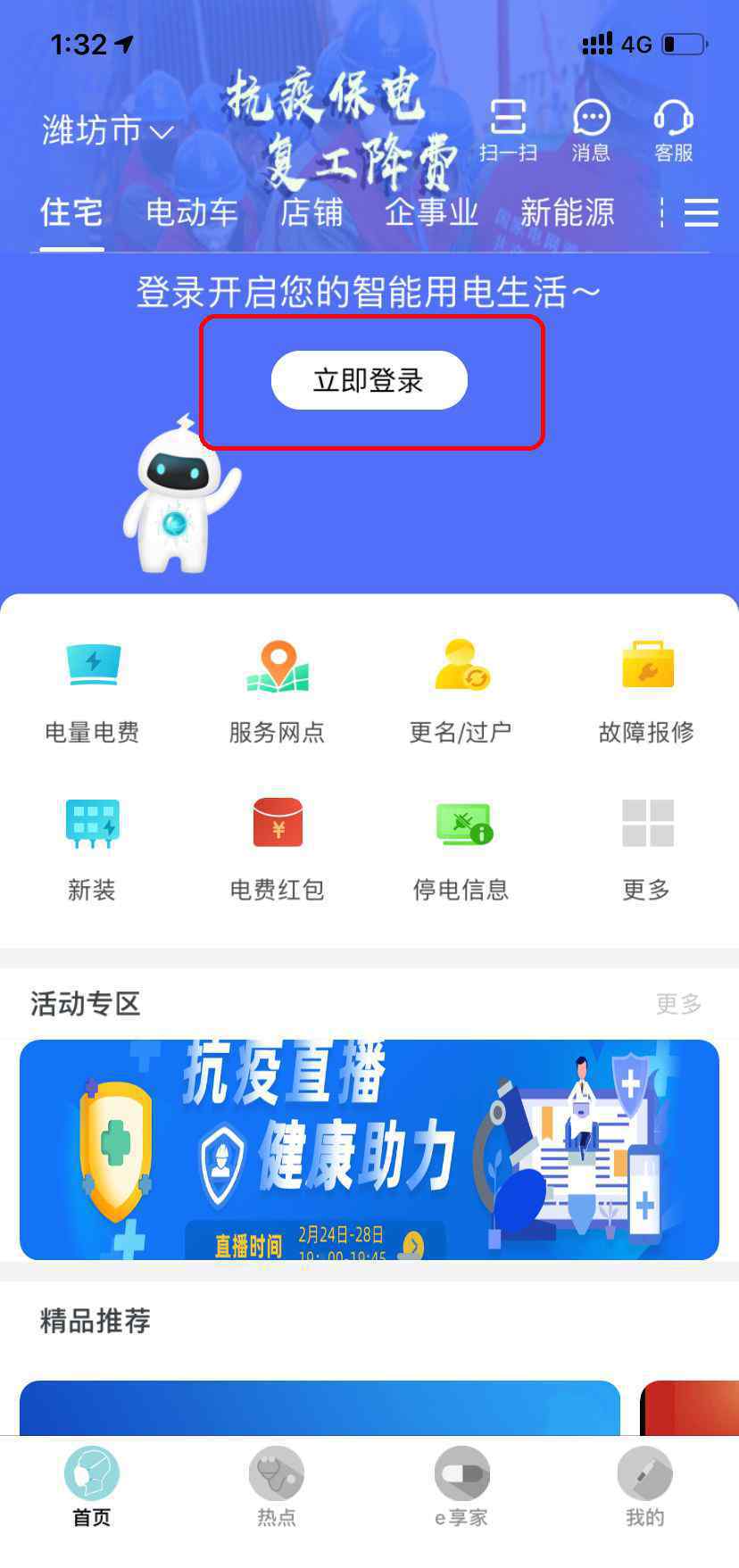The width and height of the screenshot is (739, 1568).
Task: Contact 客服 customer service
Action: pos(673,130)
